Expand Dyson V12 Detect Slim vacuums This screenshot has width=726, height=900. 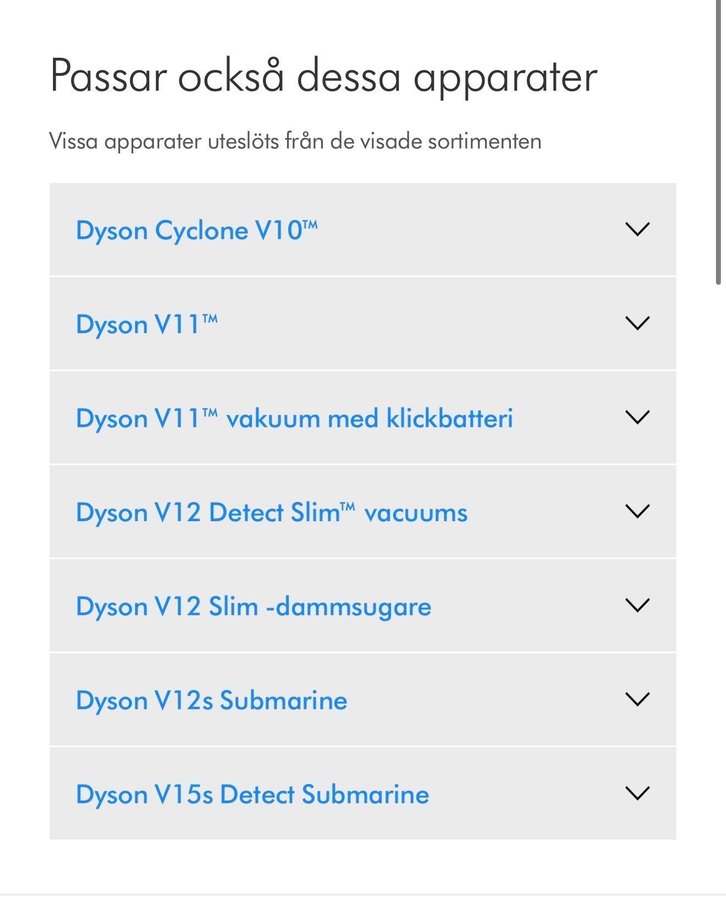pyautogui.click(x=636, y=511)
